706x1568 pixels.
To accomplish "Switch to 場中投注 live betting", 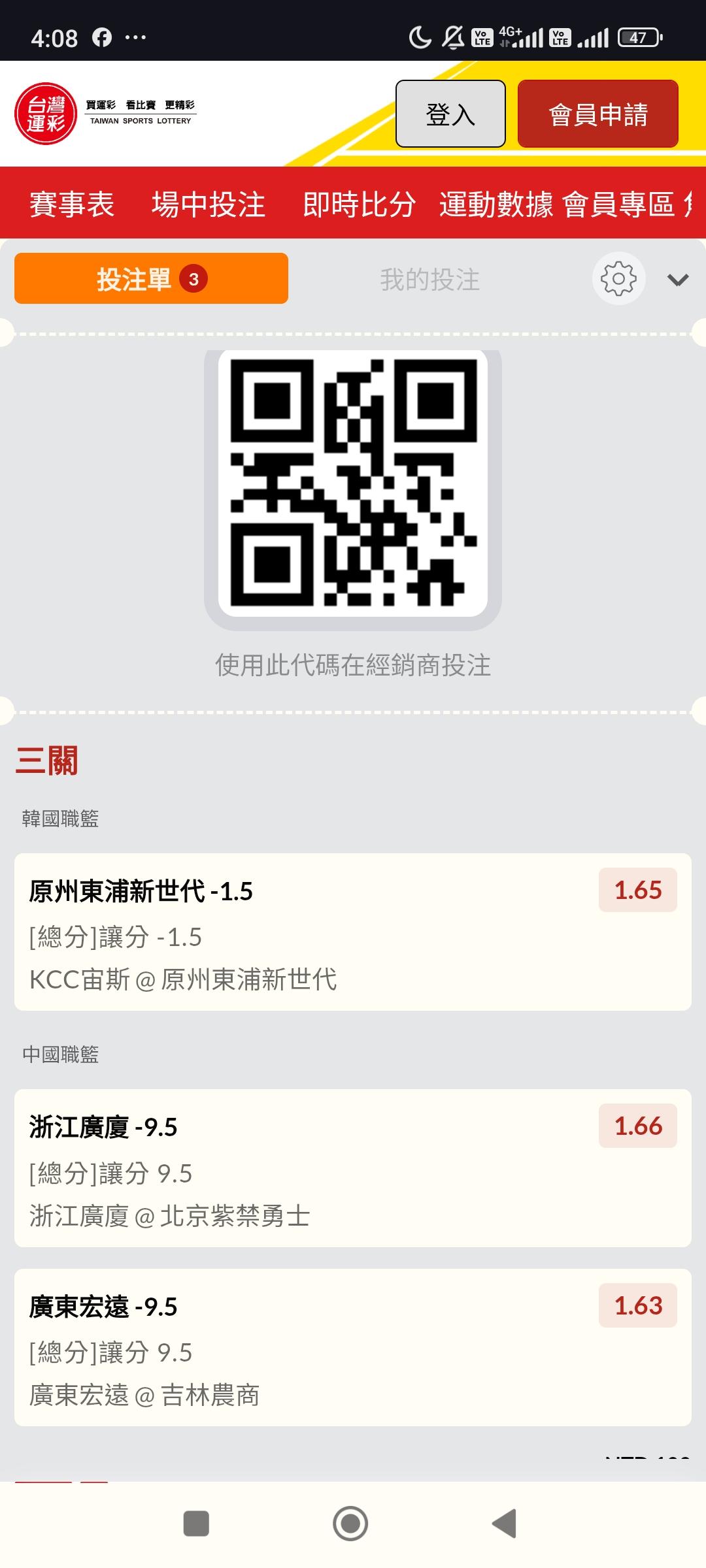I will point(209,204).
